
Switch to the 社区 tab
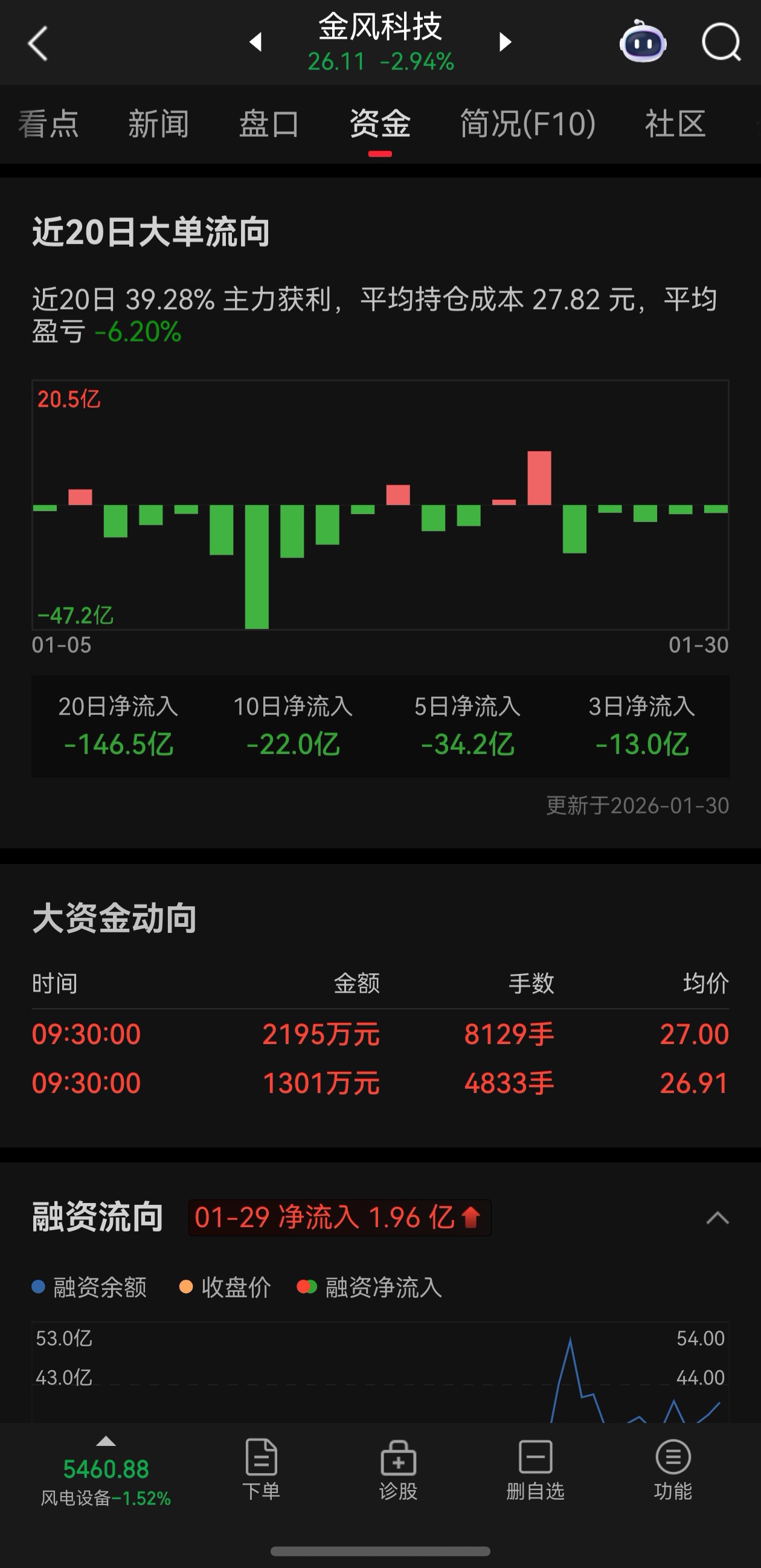pyautogui.click(x=675, y=124)
